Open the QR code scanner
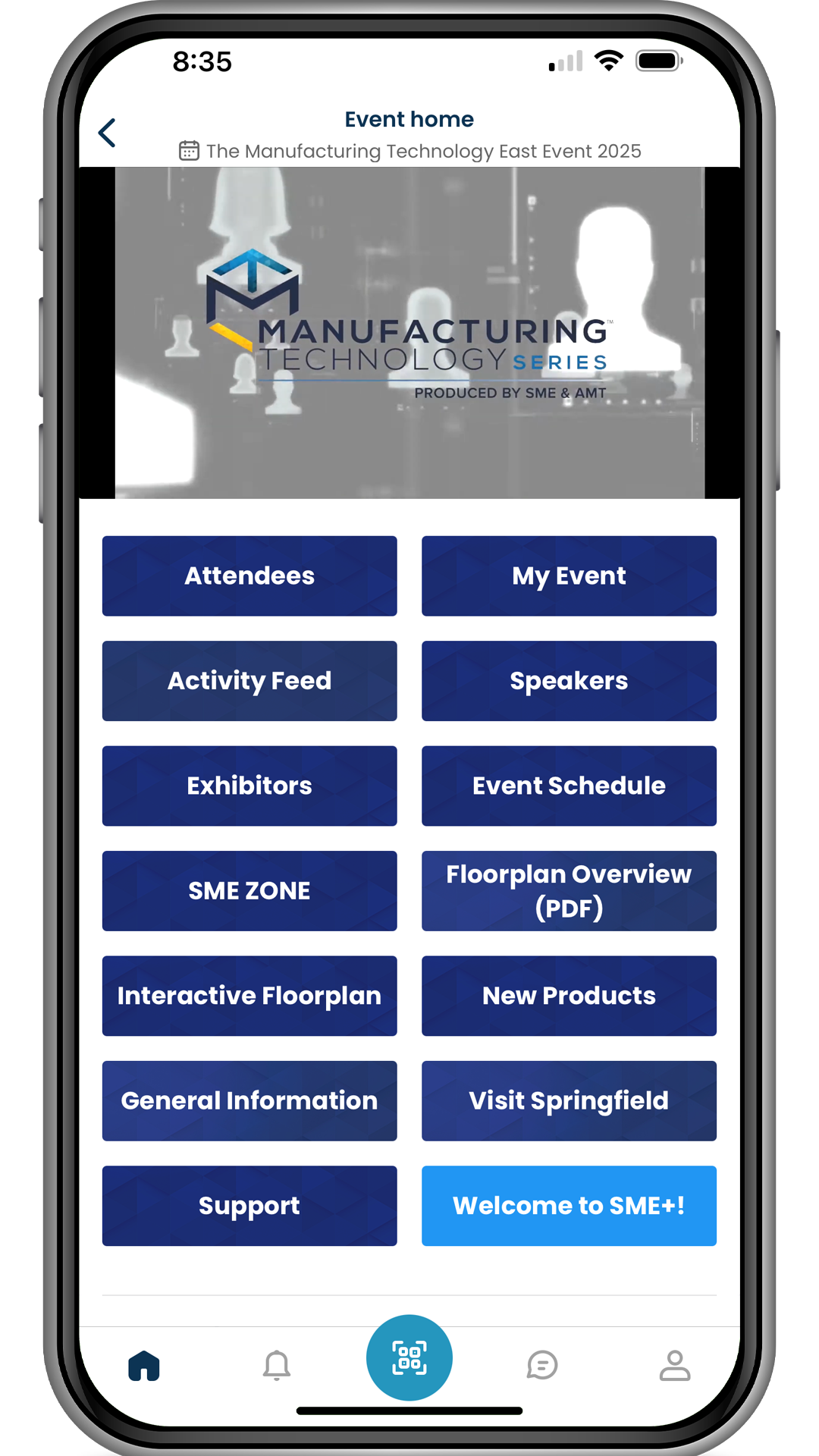 pos(409,1357)
